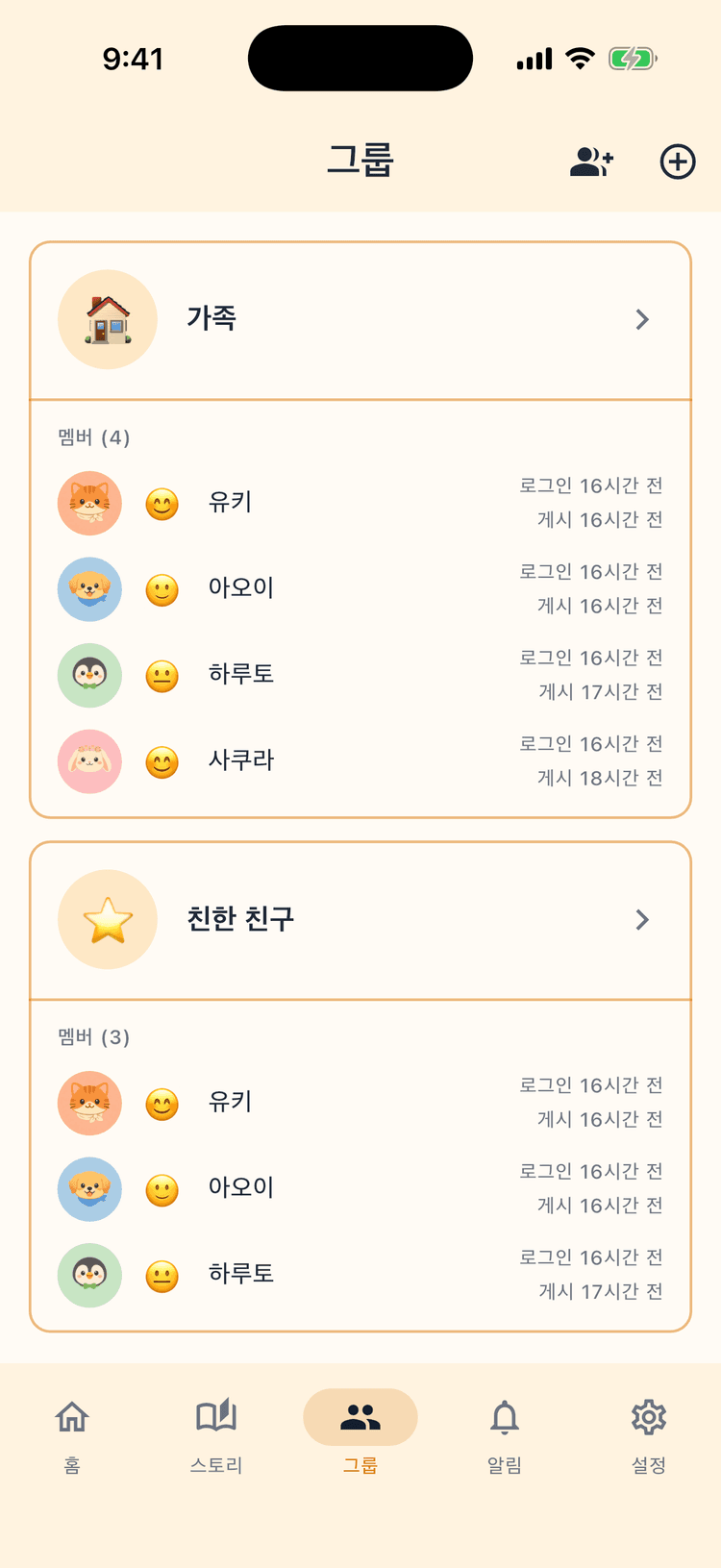The width and height of the screenshot is (721, 1568).
Task: Tap the add-friend icon in the header
Action: pos(590,162)
